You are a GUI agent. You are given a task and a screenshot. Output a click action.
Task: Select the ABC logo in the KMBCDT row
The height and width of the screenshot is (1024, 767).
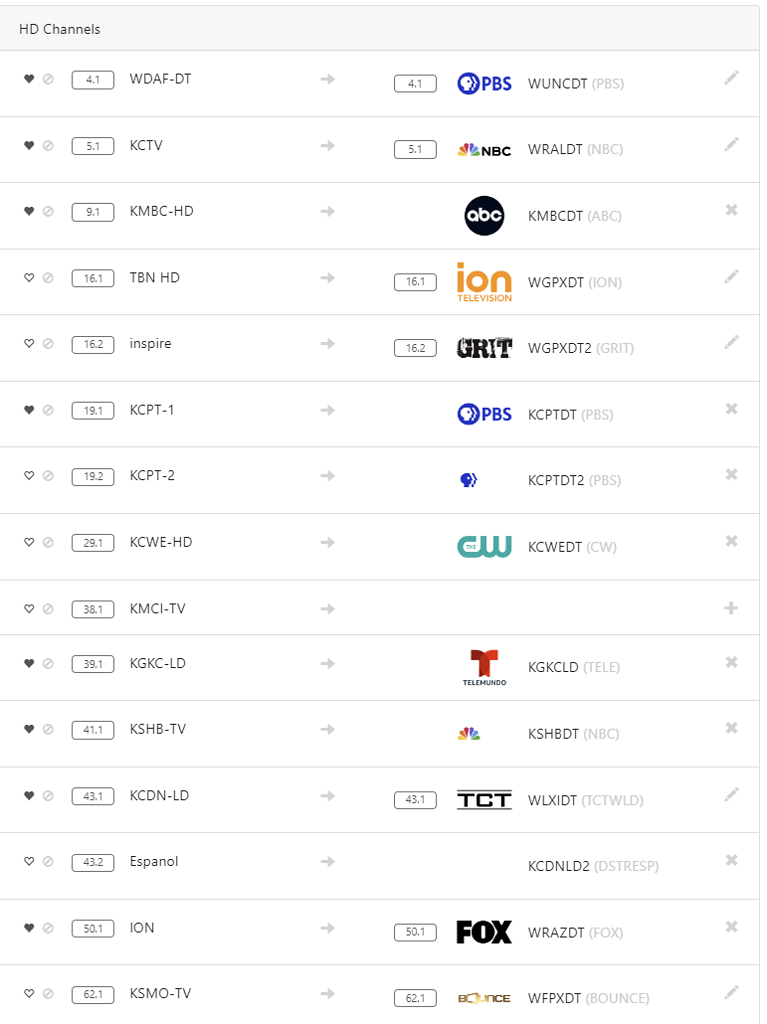[x=484, y=216]
